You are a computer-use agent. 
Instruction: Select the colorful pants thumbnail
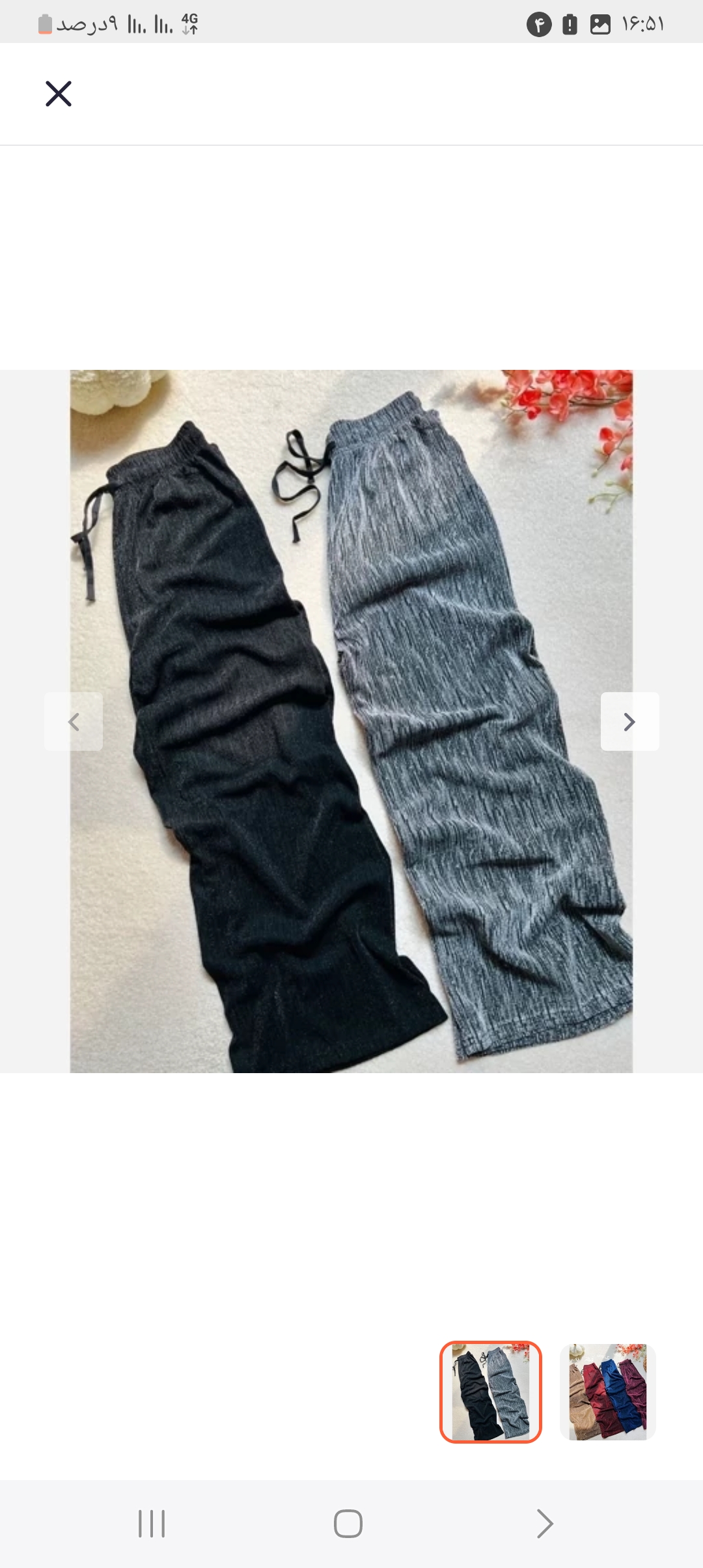[608, 1392]
